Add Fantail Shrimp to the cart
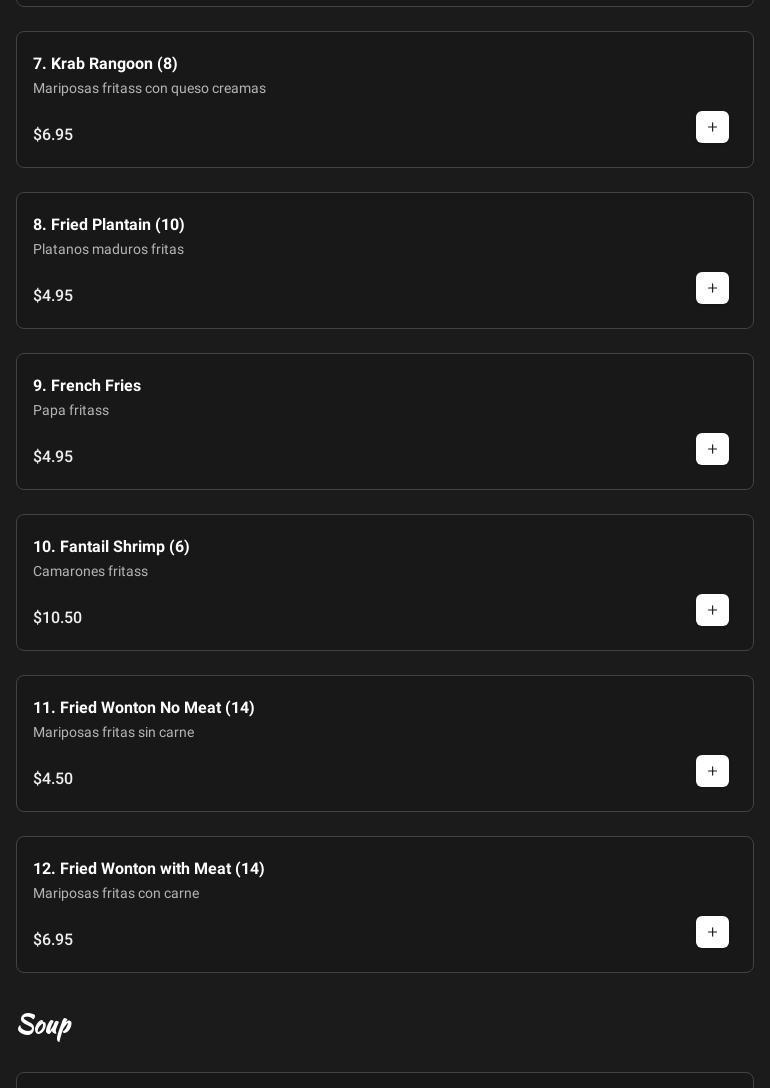 tap(712, 610)
